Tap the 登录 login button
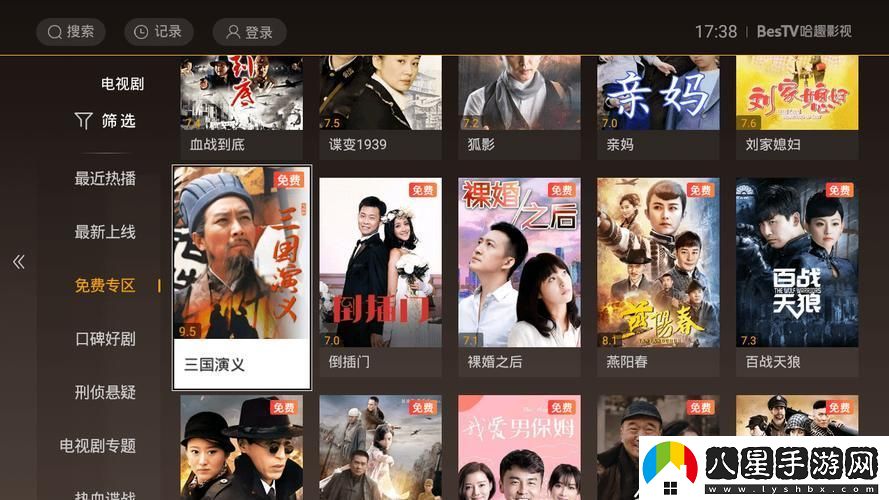 coord(249,32)
